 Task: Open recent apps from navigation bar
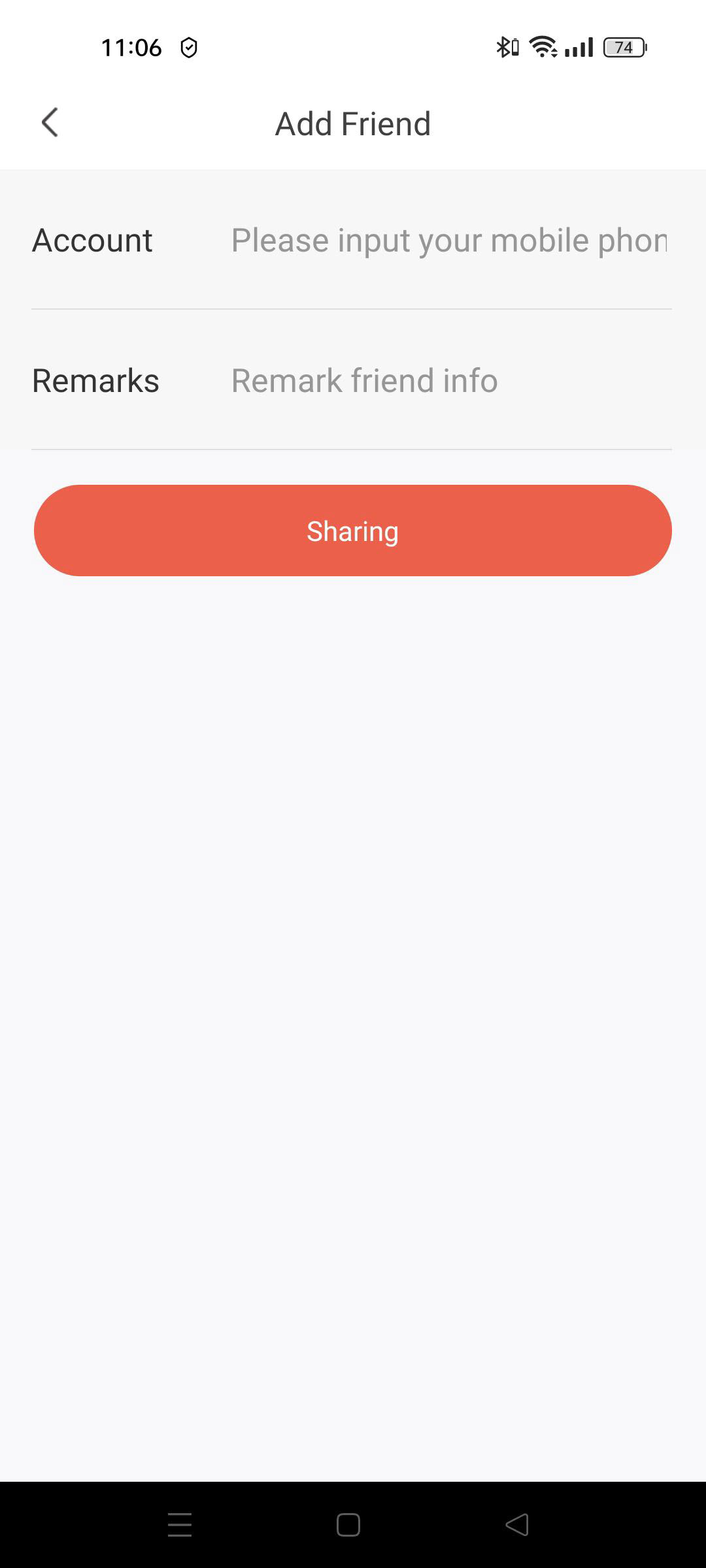pyautogui.click(x=180, y=1525)
